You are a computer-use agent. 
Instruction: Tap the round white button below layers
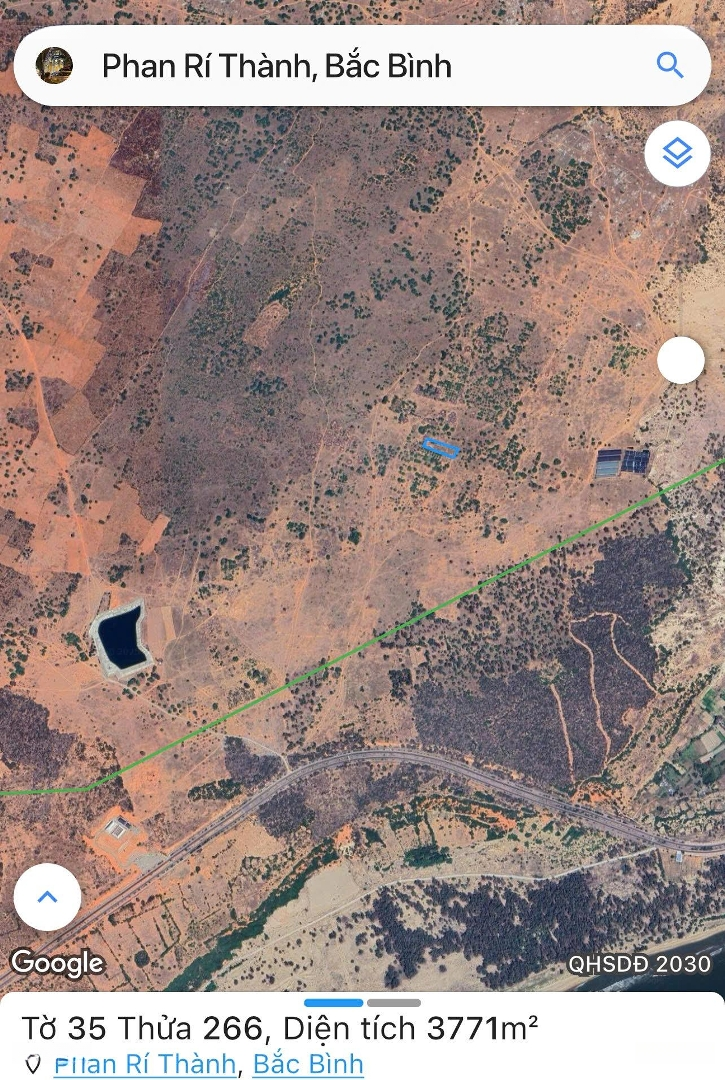[x=681, y=360]
